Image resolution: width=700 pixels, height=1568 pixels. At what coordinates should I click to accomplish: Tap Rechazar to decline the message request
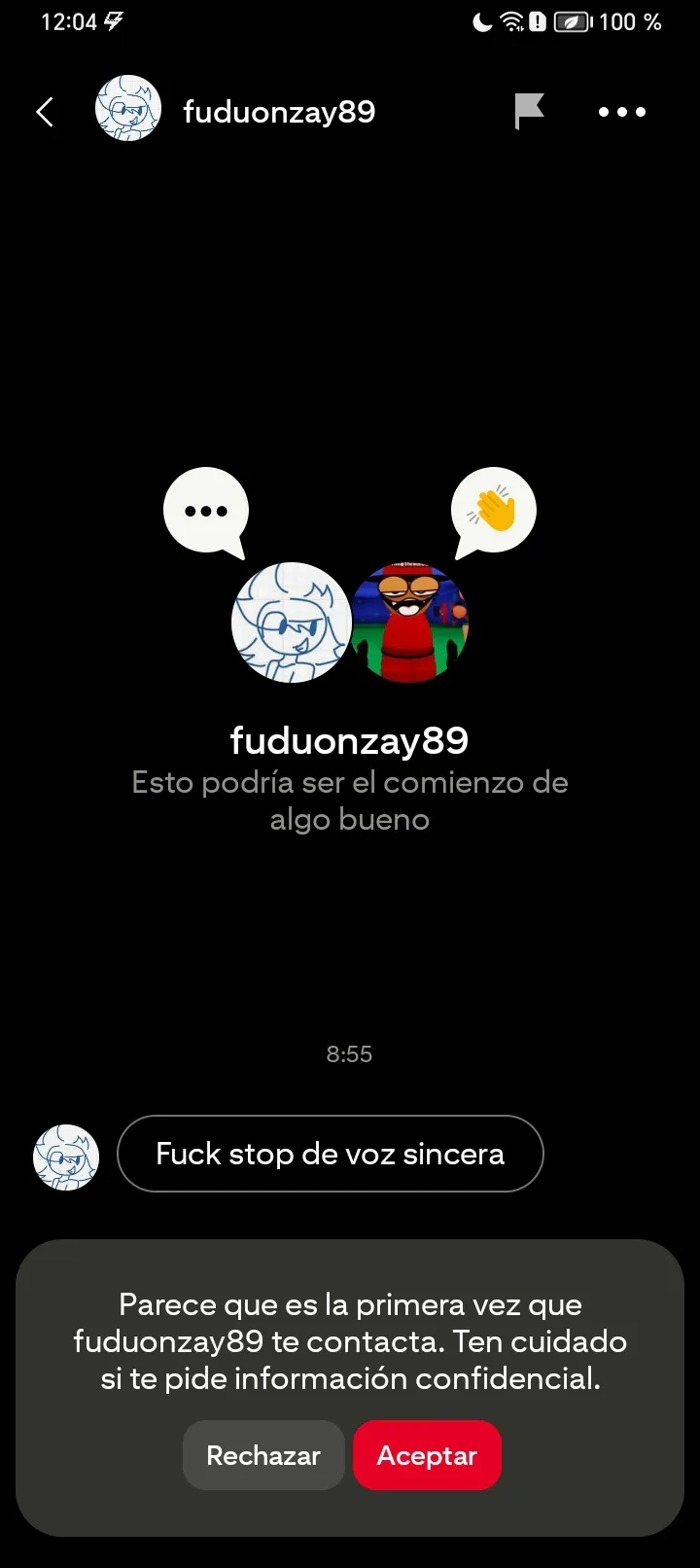[263, 1455]
